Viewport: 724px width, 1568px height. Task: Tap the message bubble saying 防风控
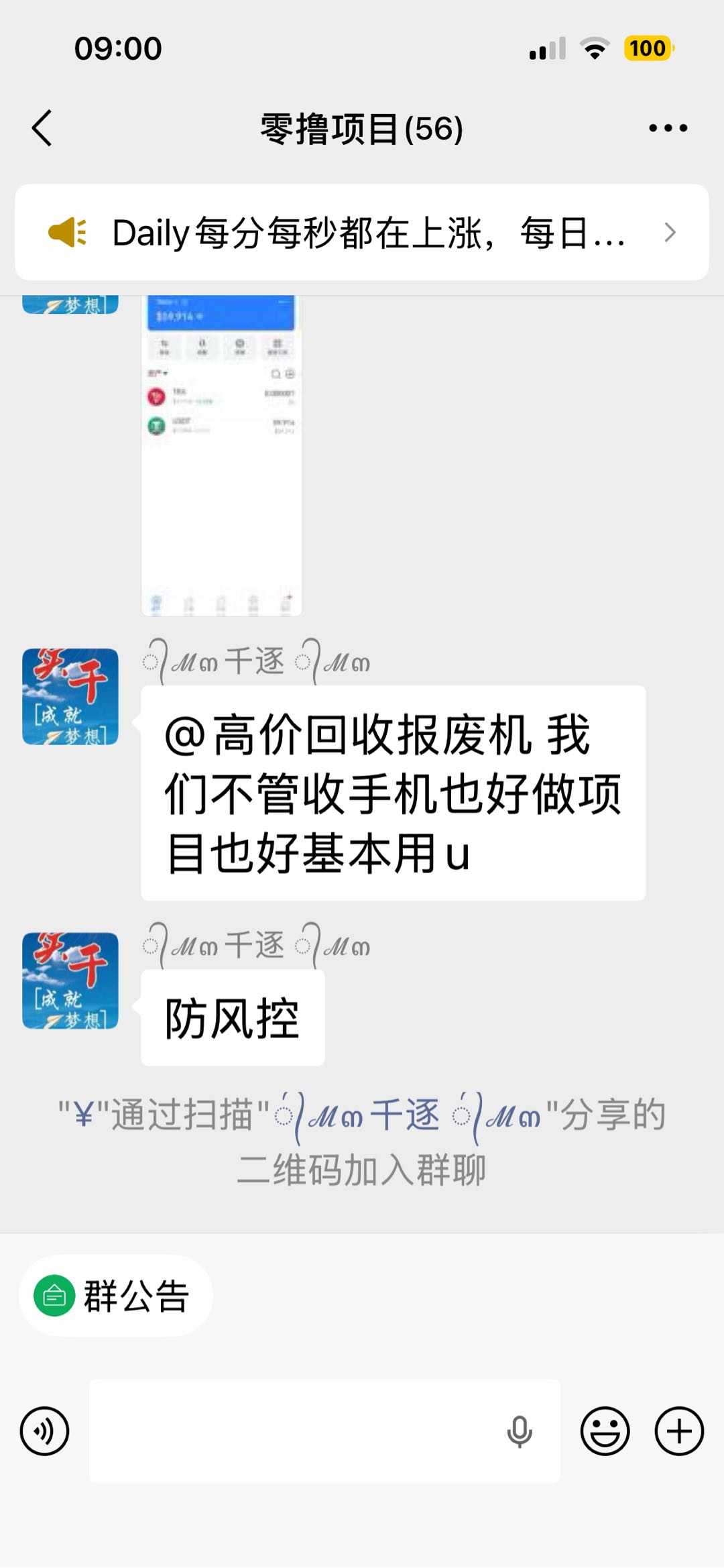pos(233,1017)
